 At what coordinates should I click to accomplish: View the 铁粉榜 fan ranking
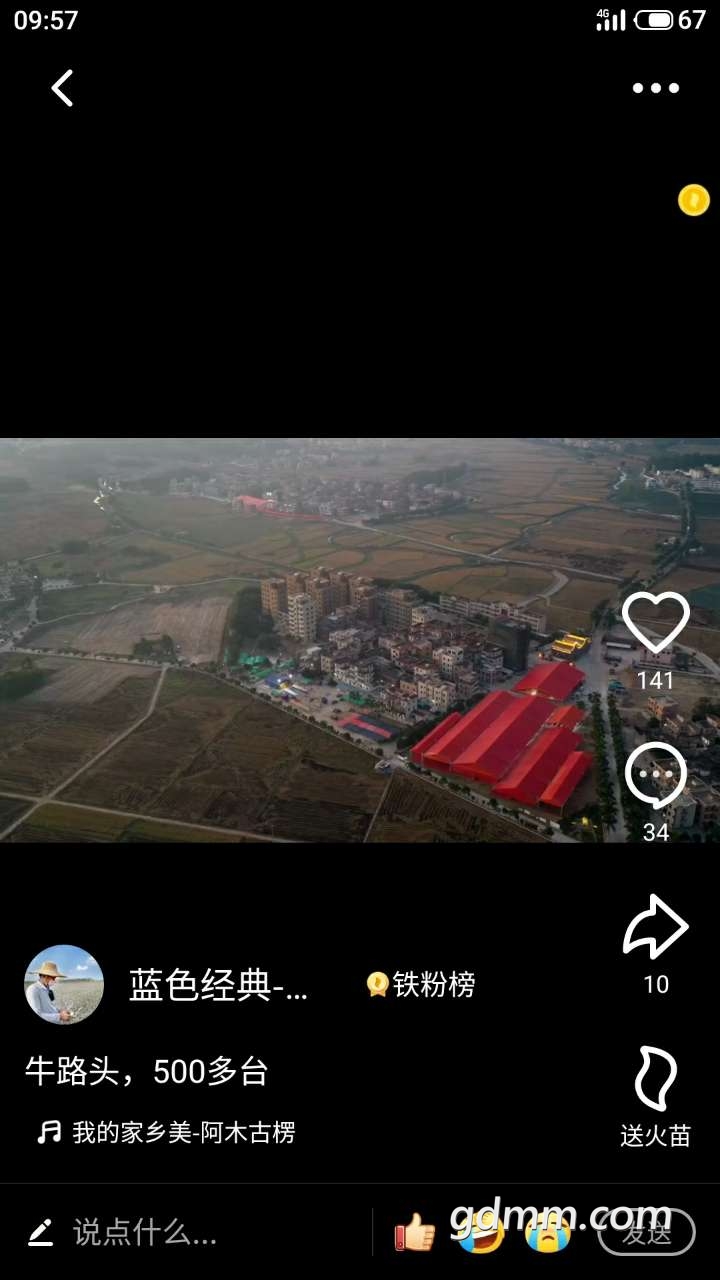pos(421,985)
